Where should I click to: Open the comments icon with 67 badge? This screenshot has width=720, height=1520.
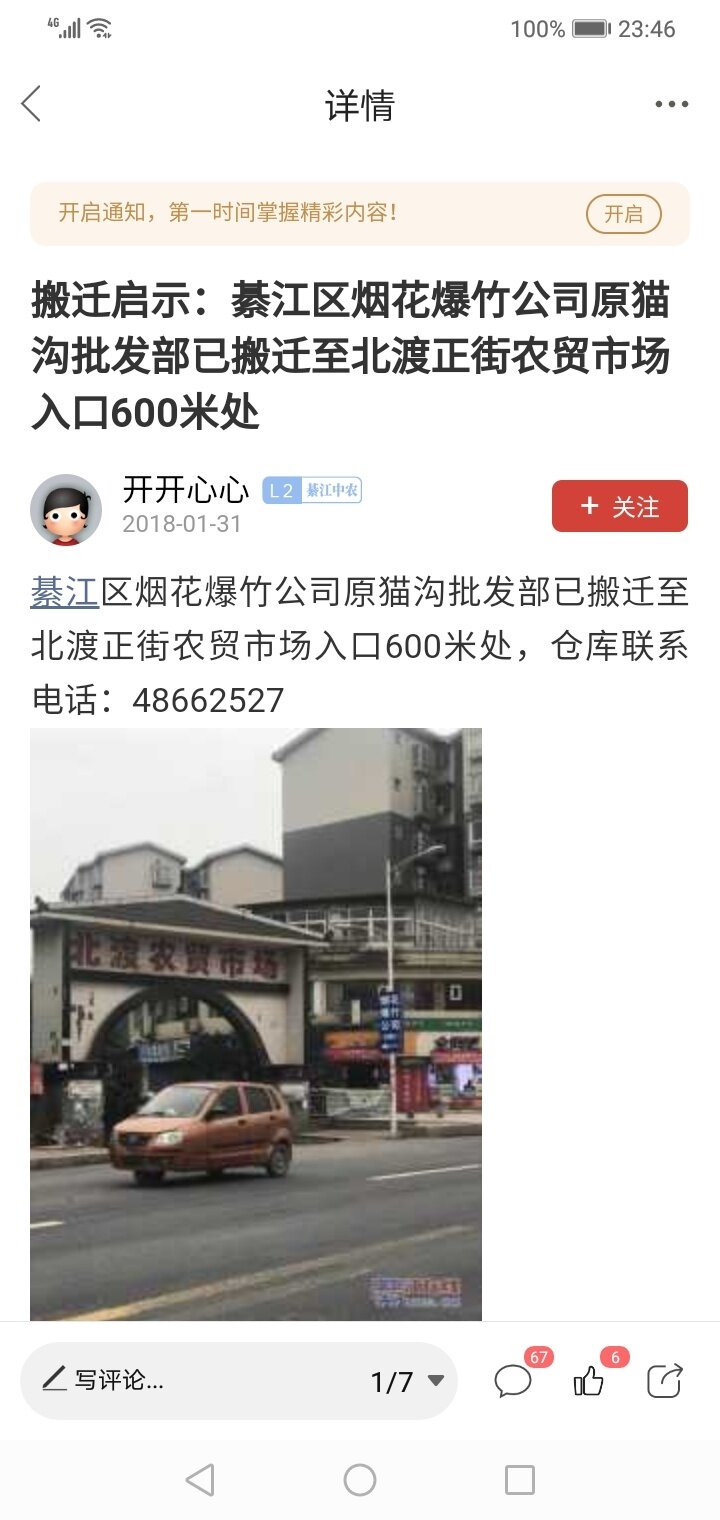coord(513,1381)
